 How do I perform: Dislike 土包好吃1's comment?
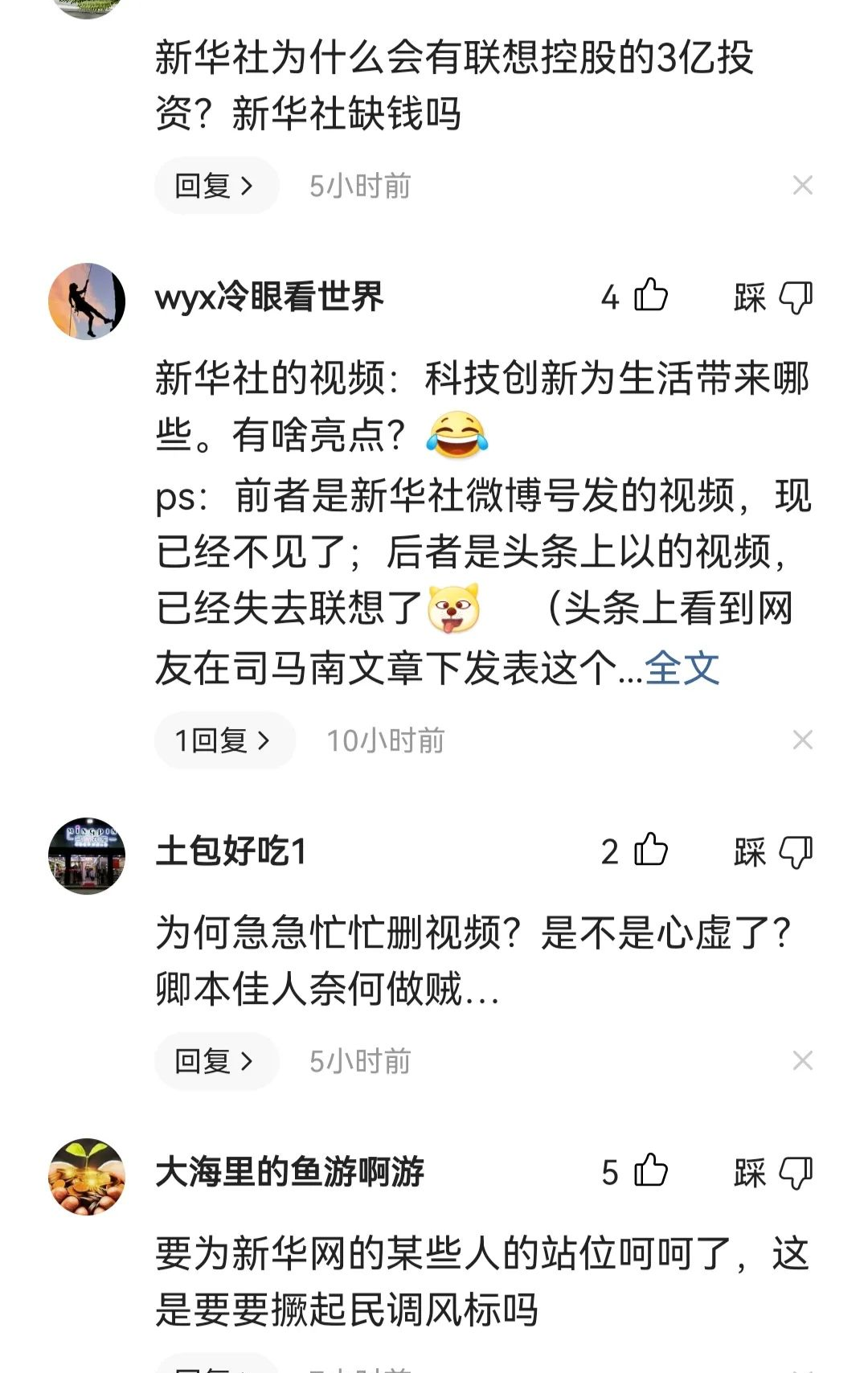tap(796, 852)
